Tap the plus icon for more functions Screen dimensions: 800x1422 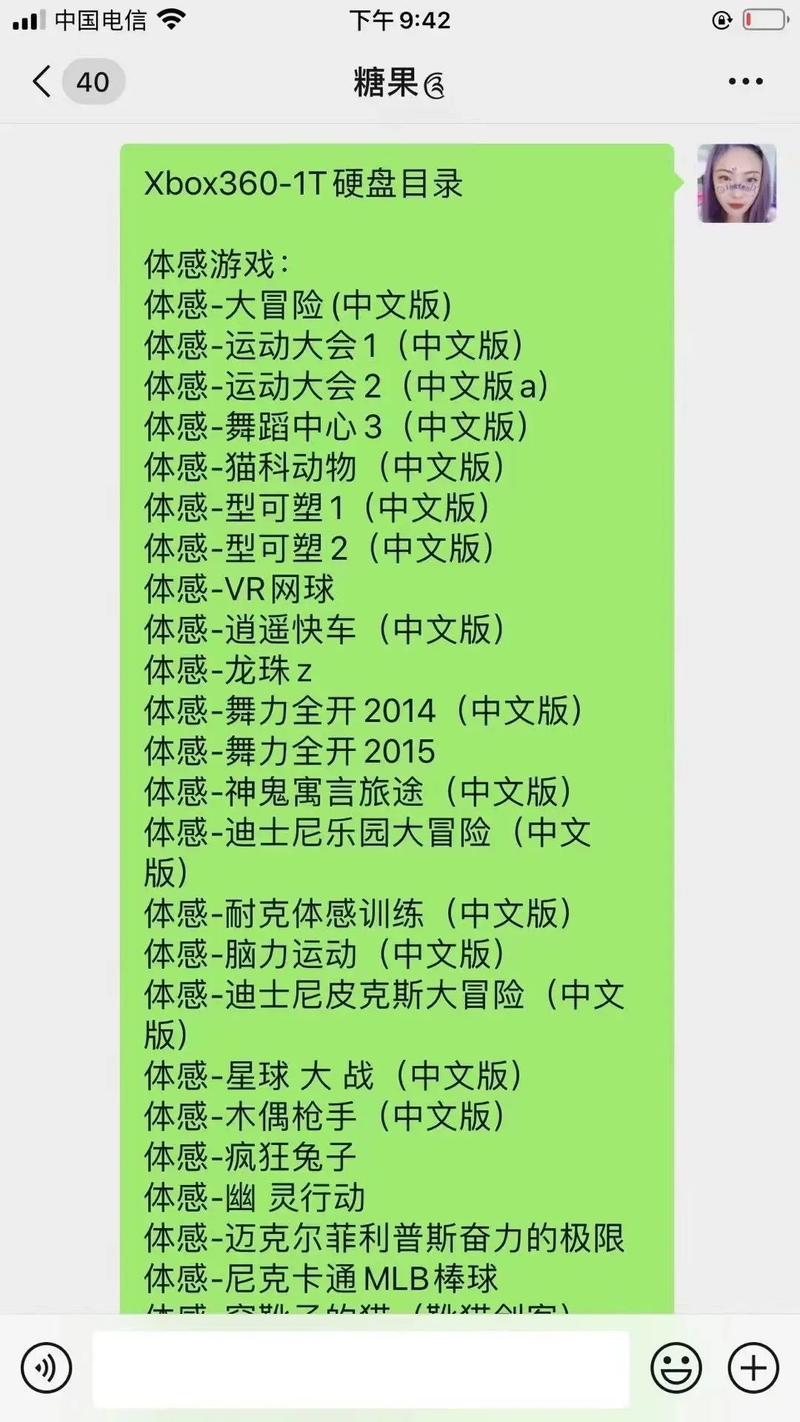(755, 1367)
